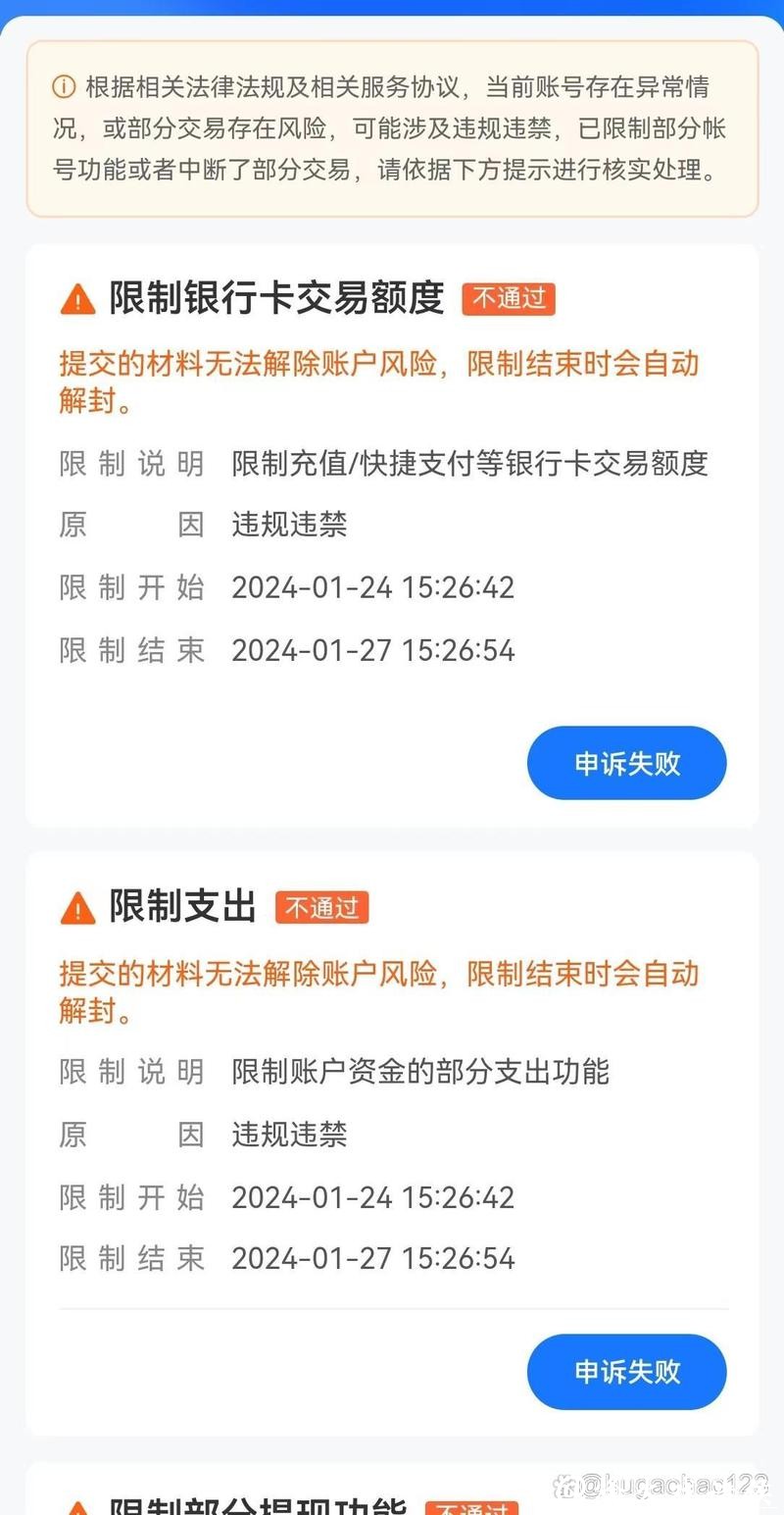Click the warning triangle beside 限制银行卡交易额度
The height and width of the screenshot is (1515, 784).
[x=75, y=299]
